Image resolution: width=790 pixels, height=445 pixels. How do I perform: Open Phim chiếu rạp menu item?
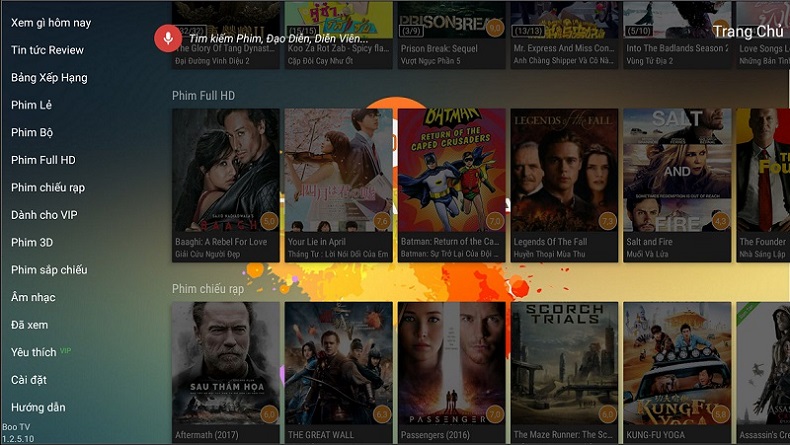click(48, 187)
